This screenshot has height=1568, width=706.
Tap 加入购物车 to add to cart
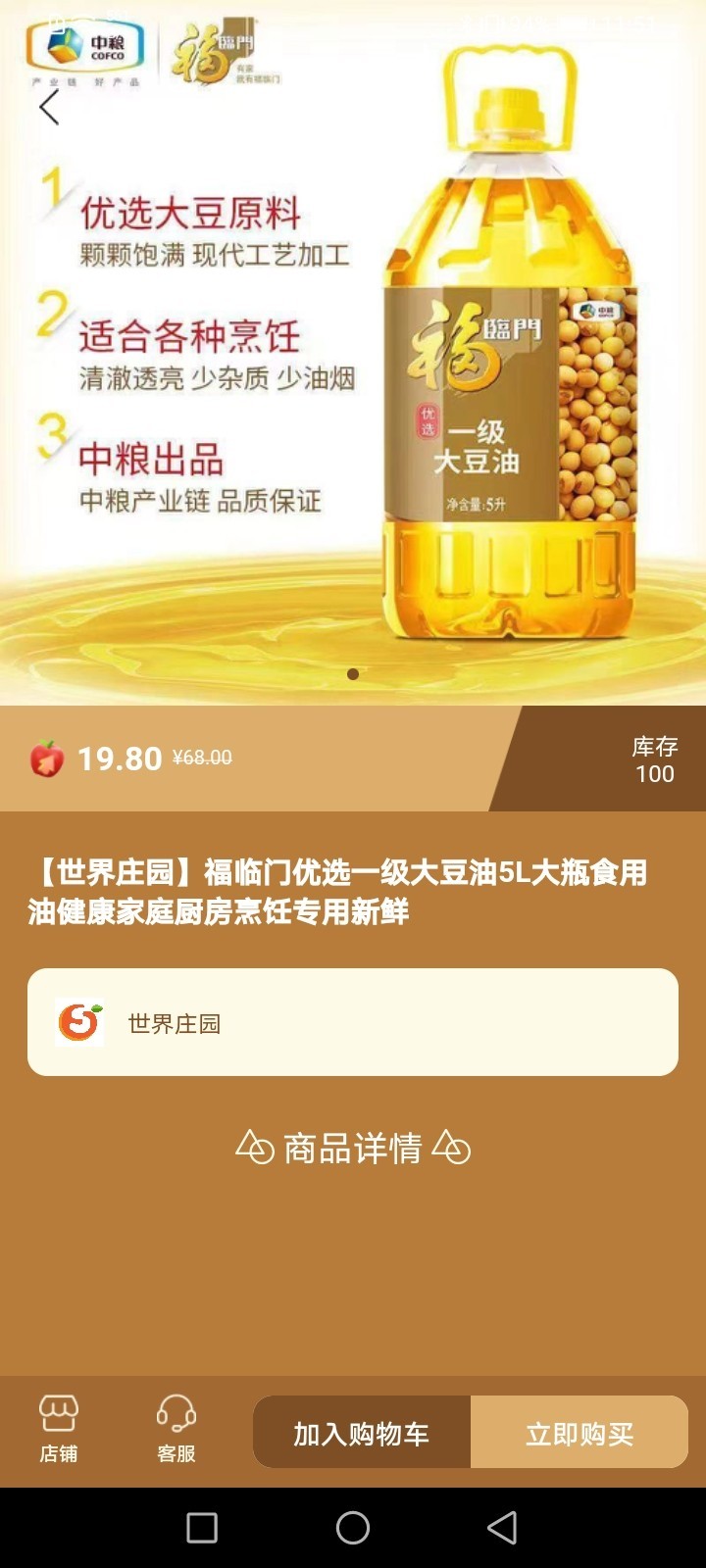pos(362,1433)
